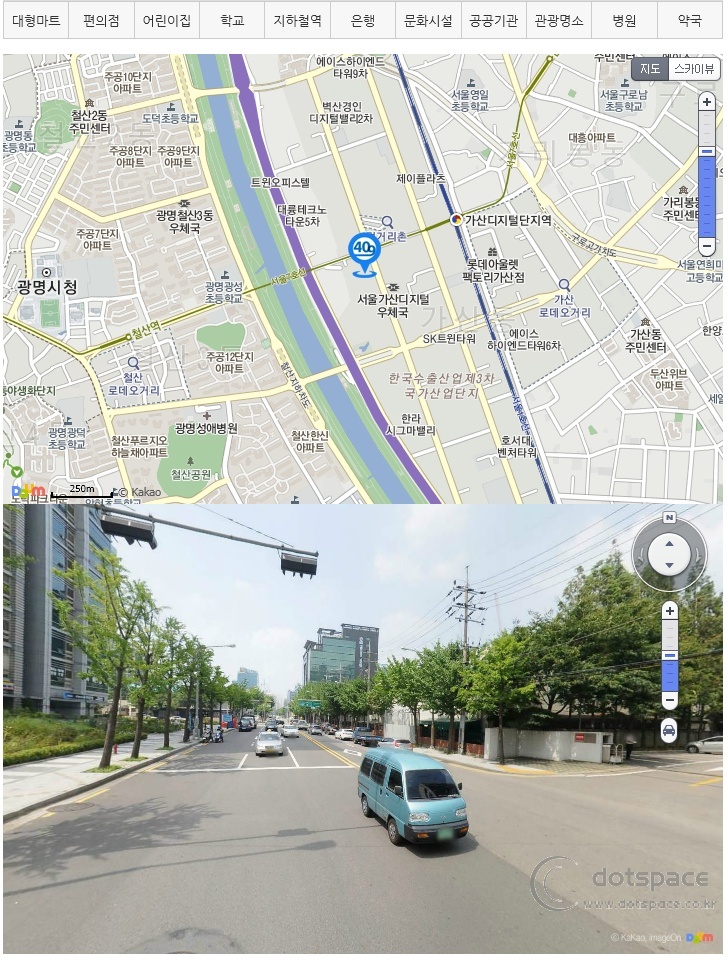The height and width of the screenshot is (961, 727).
Task: Tilt the roadview down with the compass down arrow
Action: pyautogui.click(x=668, y=566)
